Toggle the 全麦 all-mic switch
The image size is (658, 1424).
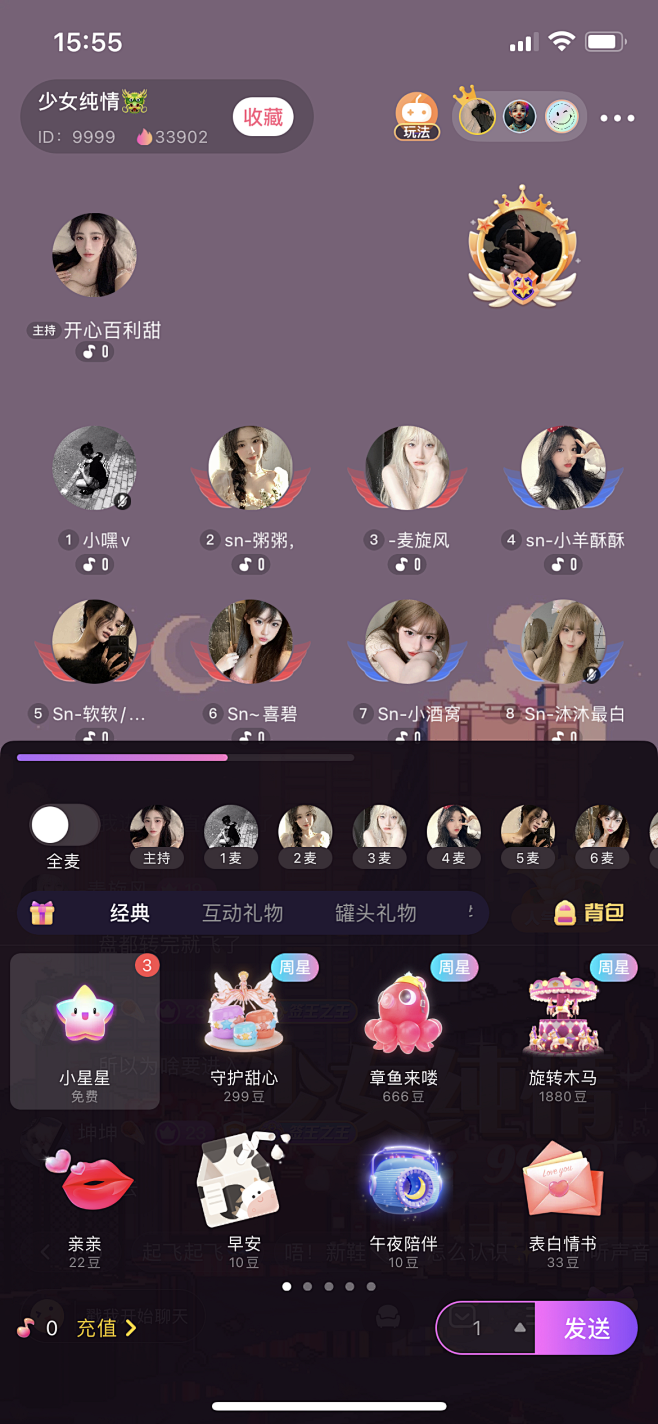point(64,826)
